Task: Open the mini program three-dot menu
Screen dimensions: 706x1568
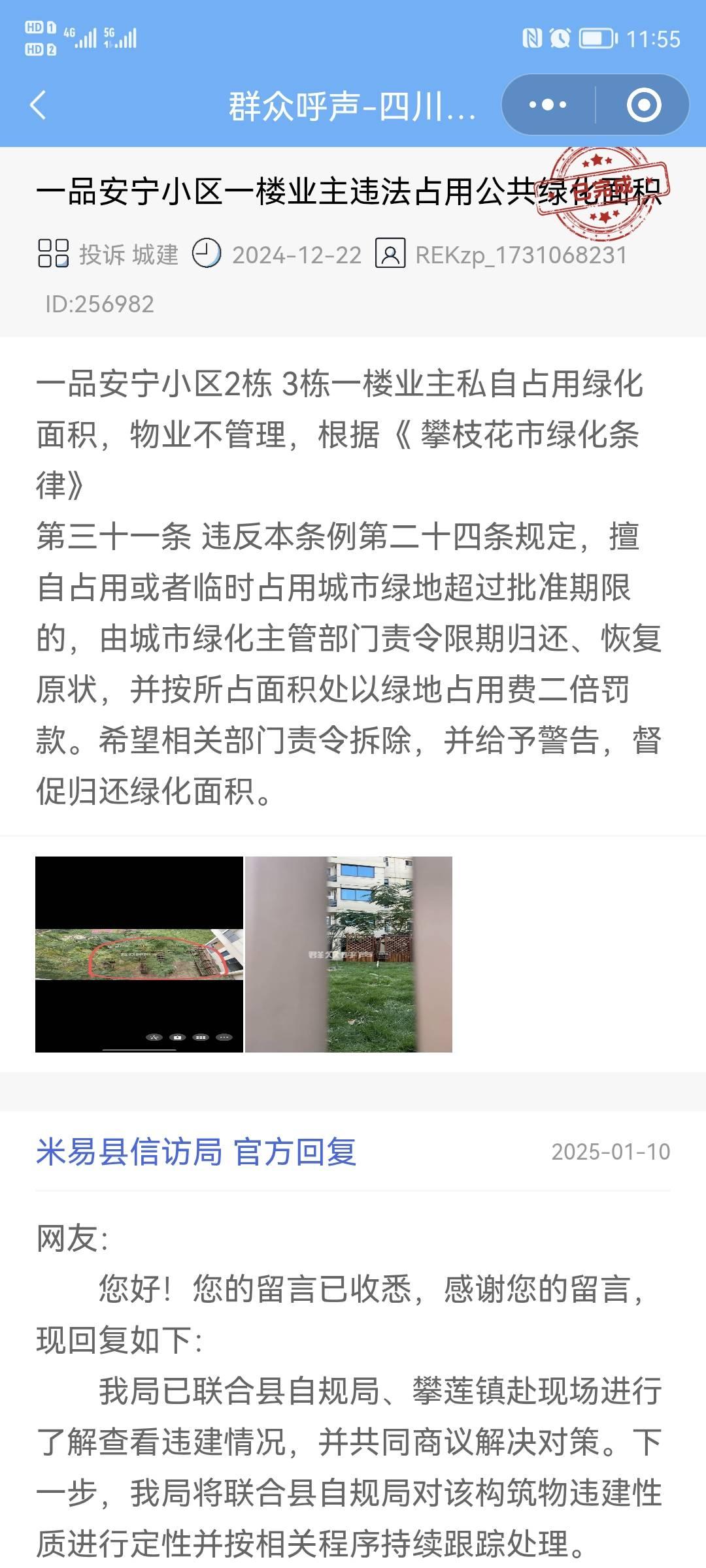Action: coord(548,105)
